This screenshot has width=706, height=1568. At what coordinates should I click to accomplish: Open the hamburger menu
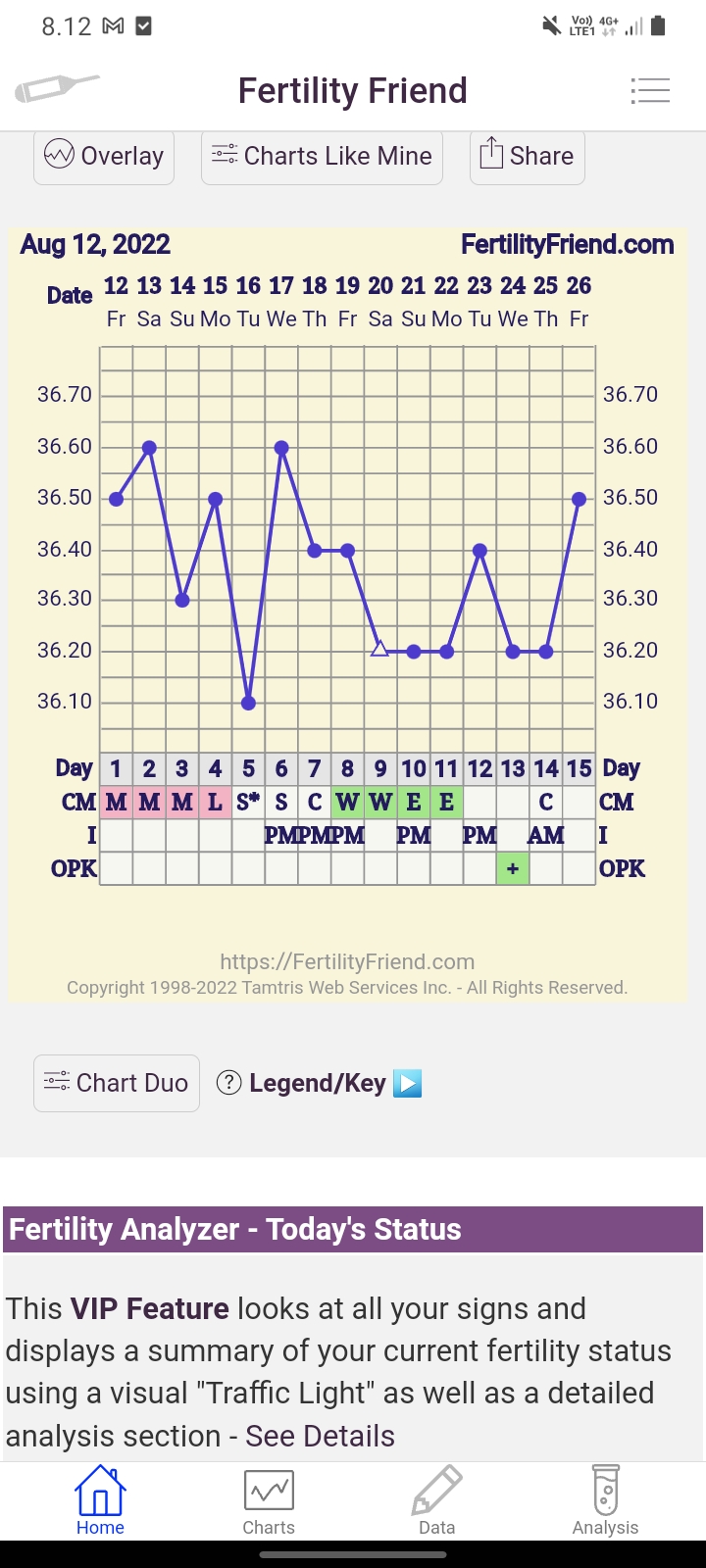pyautogui.click(x=650, y=90)
